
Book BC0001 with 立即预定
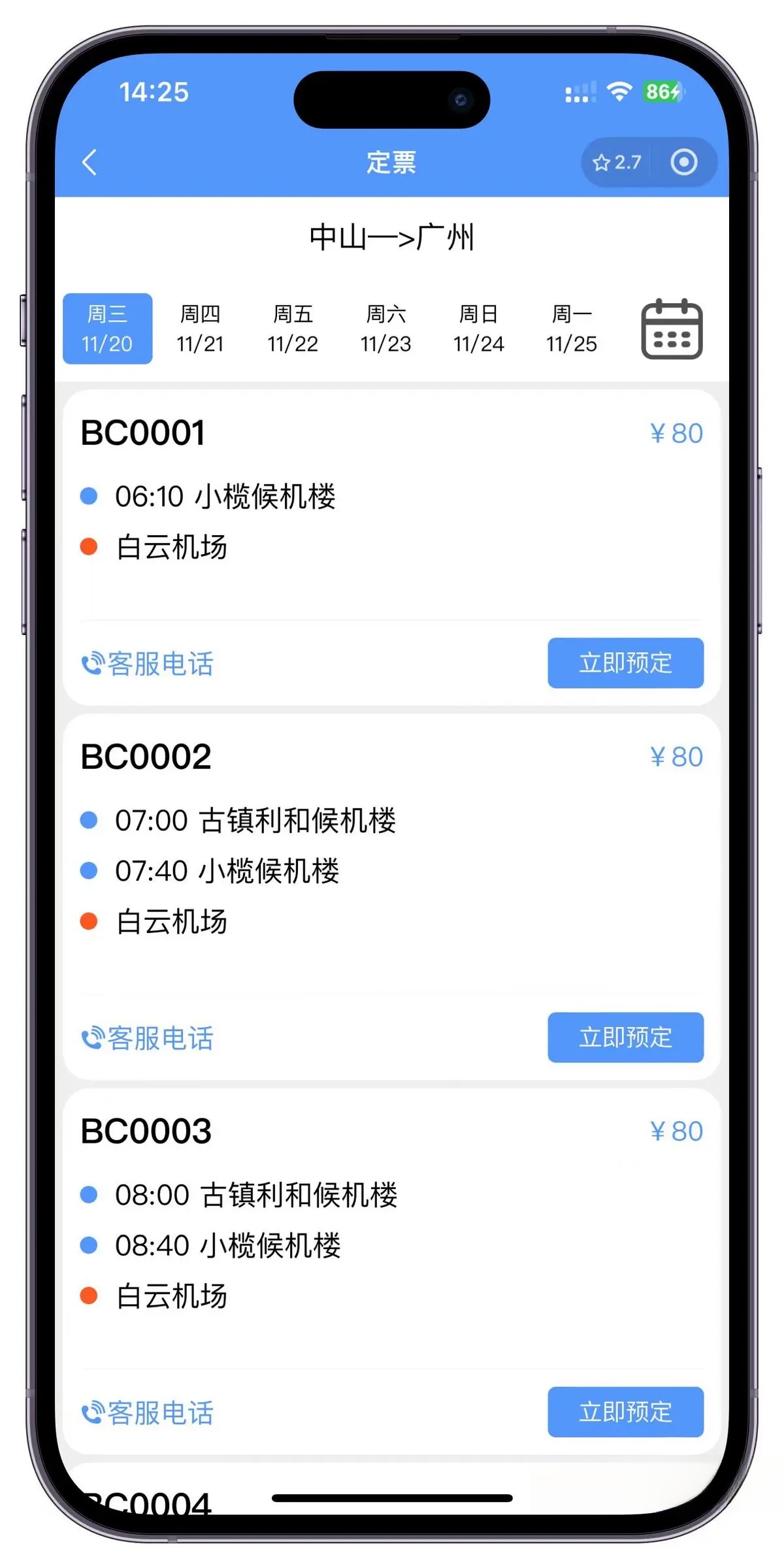pyautogui.click(x=625, y=663)
